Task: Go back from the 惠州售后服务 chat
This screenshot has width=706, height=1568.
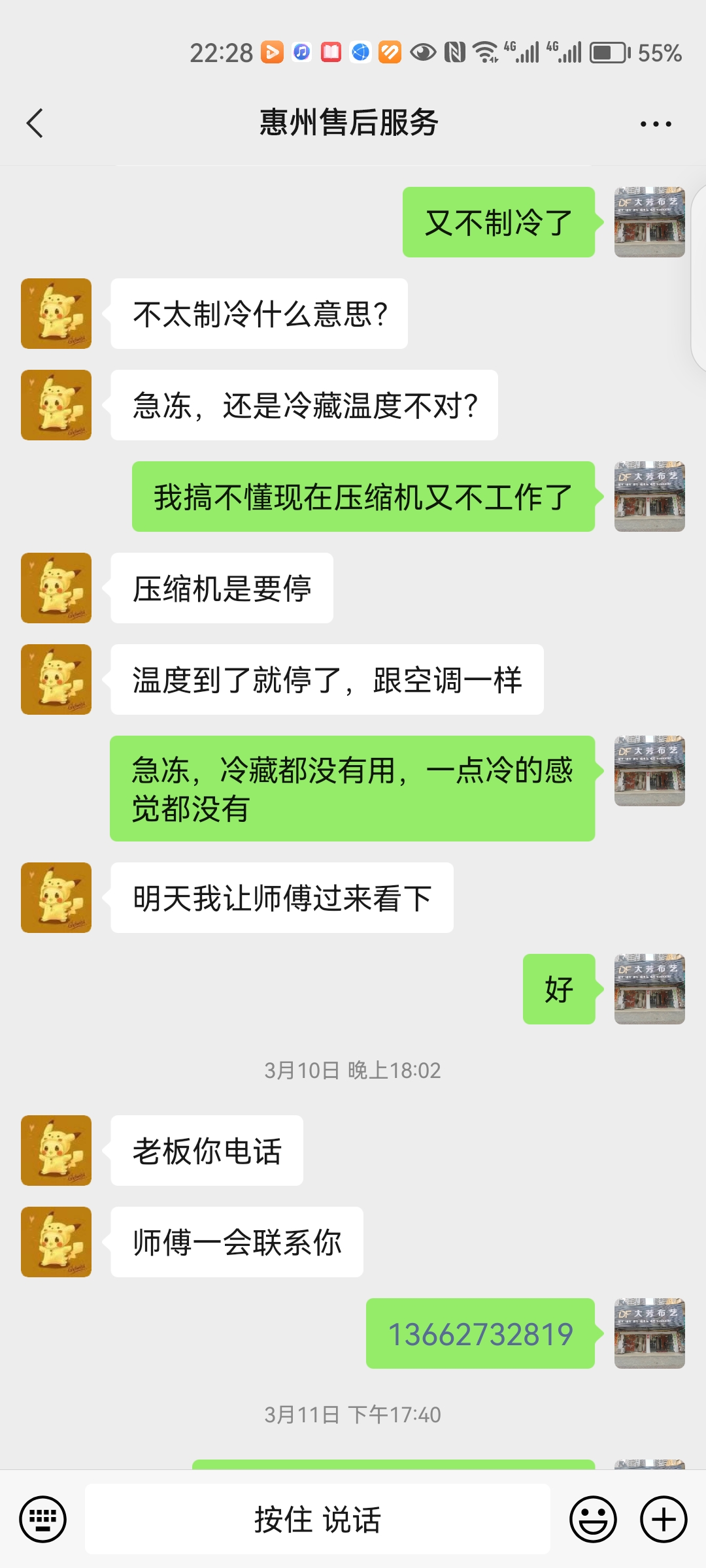Action: tap(35, 123)
